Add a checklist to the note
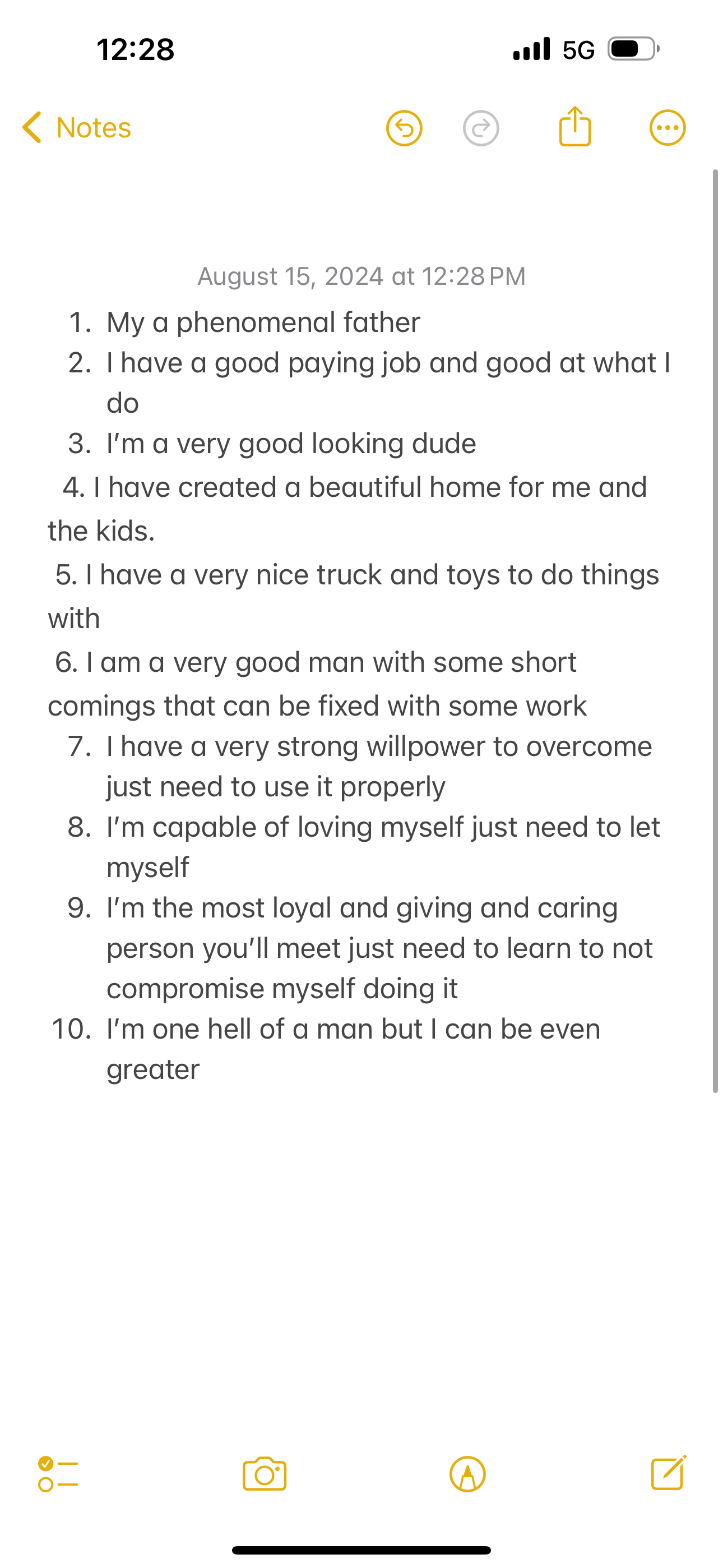723x1568 pixels. (x=58, y=1474)
